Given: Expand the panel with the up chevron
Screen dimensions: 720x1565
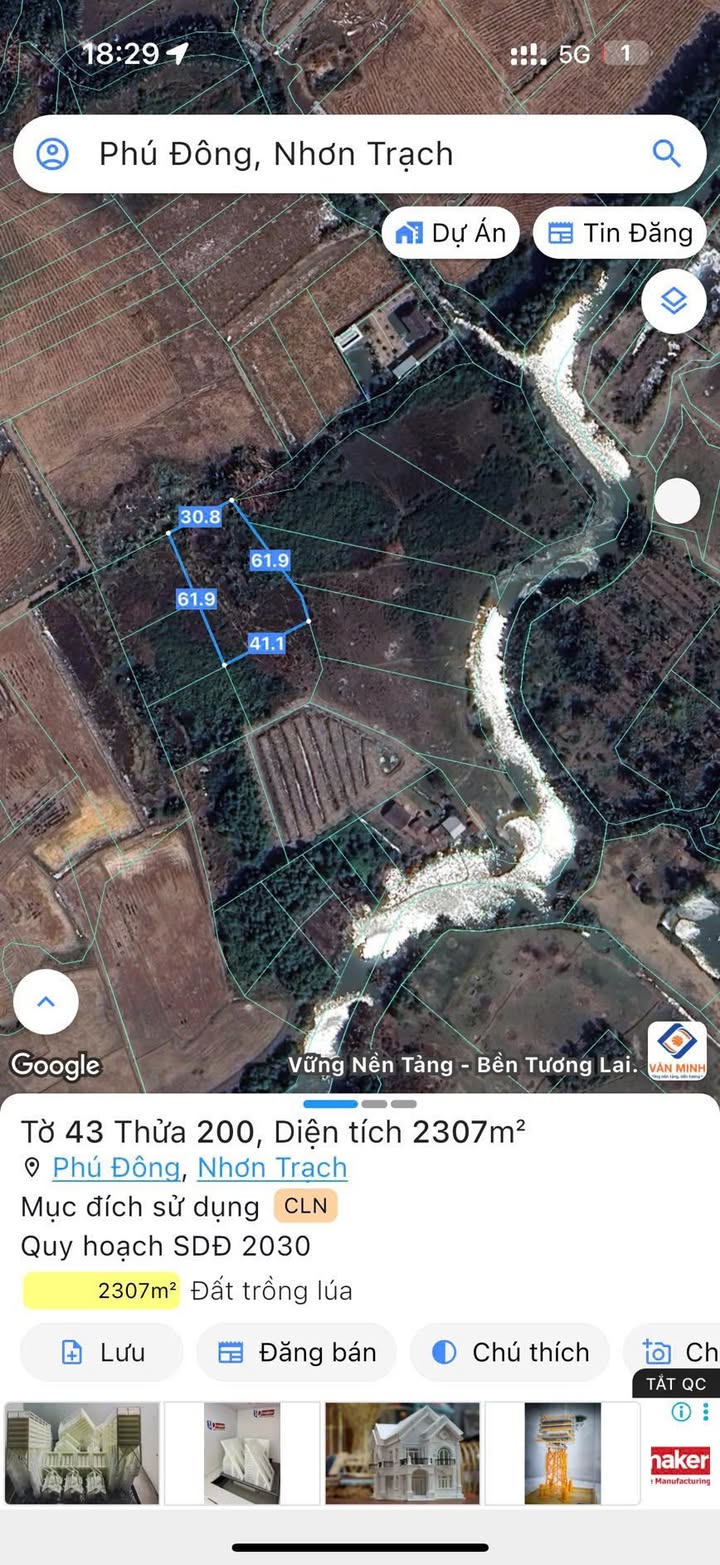Looking at the screenshot, I should click(x=46, y=1002).
